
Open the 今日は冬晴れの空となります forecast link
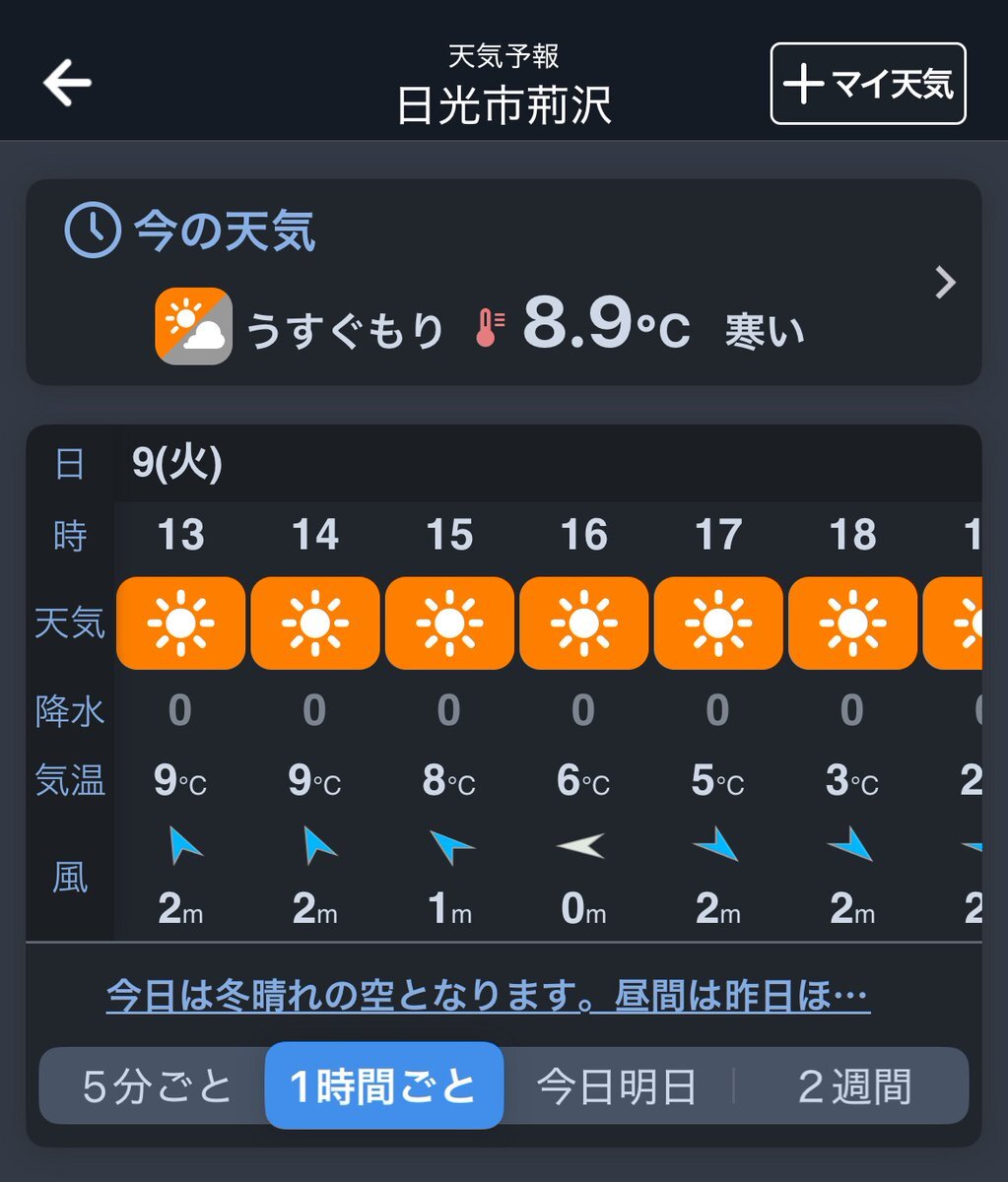[488, 997]
